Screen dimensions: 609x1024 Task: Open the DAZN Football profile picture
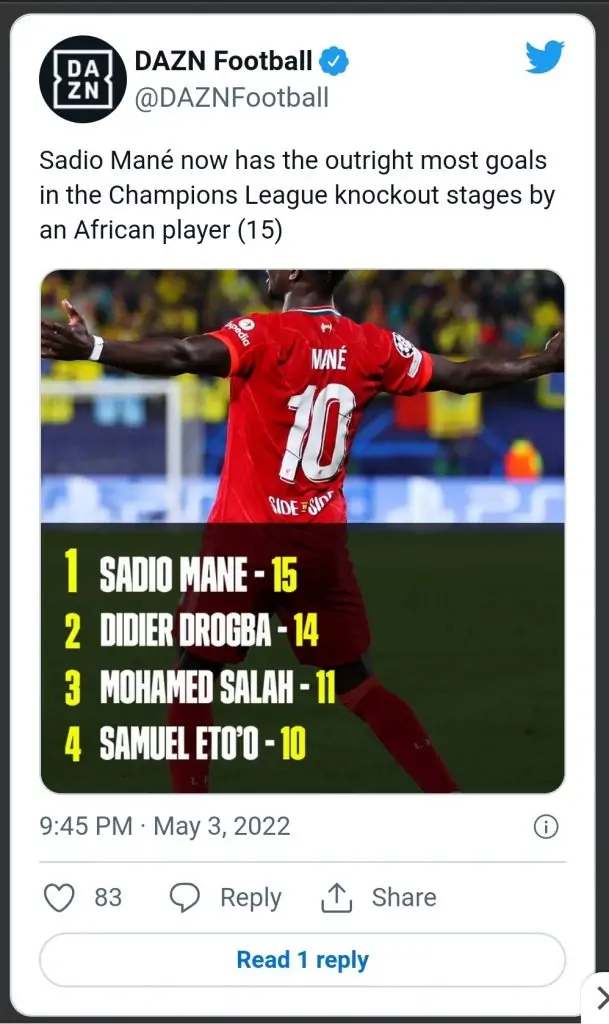[82, 79]
